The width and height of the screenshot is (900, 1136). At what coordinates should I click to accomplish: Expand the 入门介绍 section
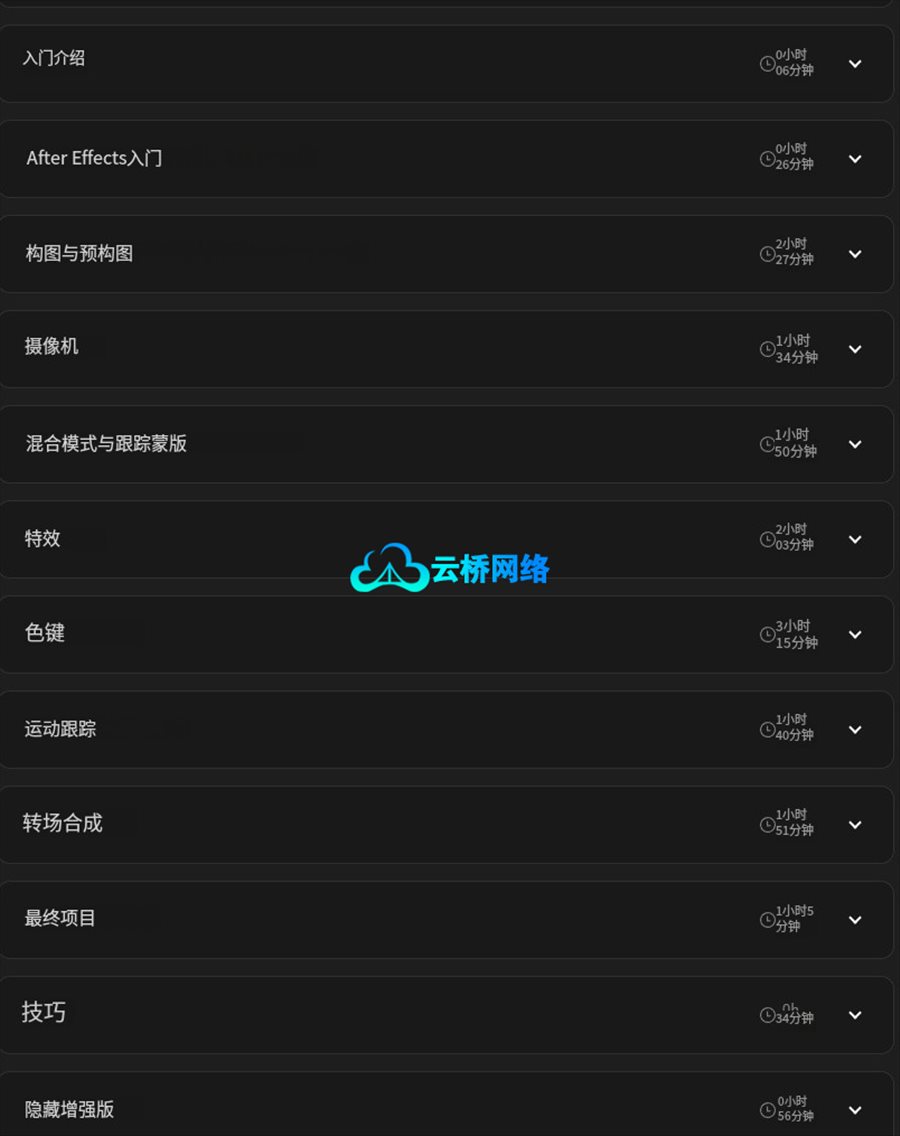(854, 64)
